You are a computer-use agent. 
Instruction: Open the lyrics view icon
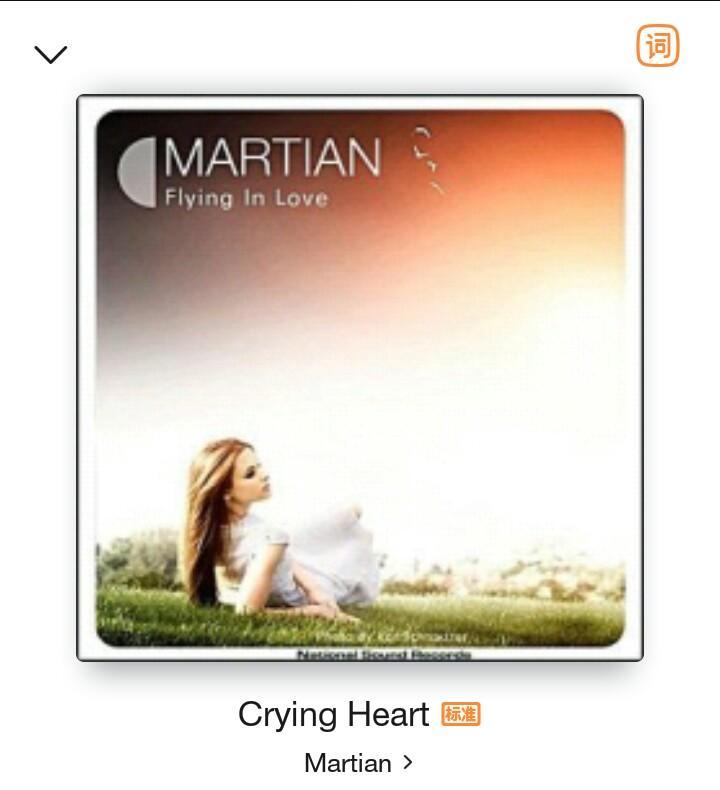click(657, 46)
